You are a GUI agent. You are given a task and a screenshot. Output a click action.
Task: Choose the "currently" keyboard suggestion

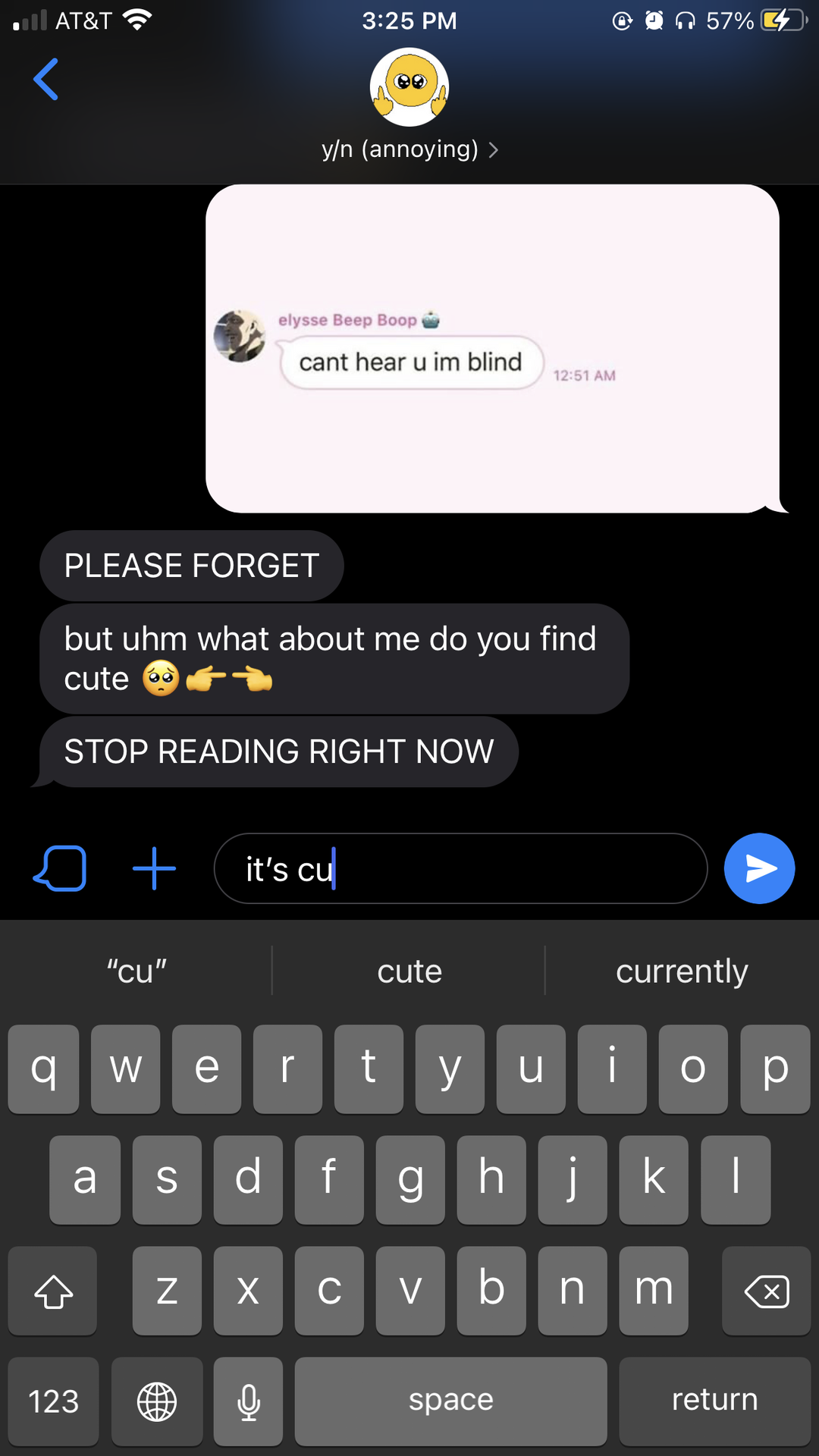pos(682,971)
